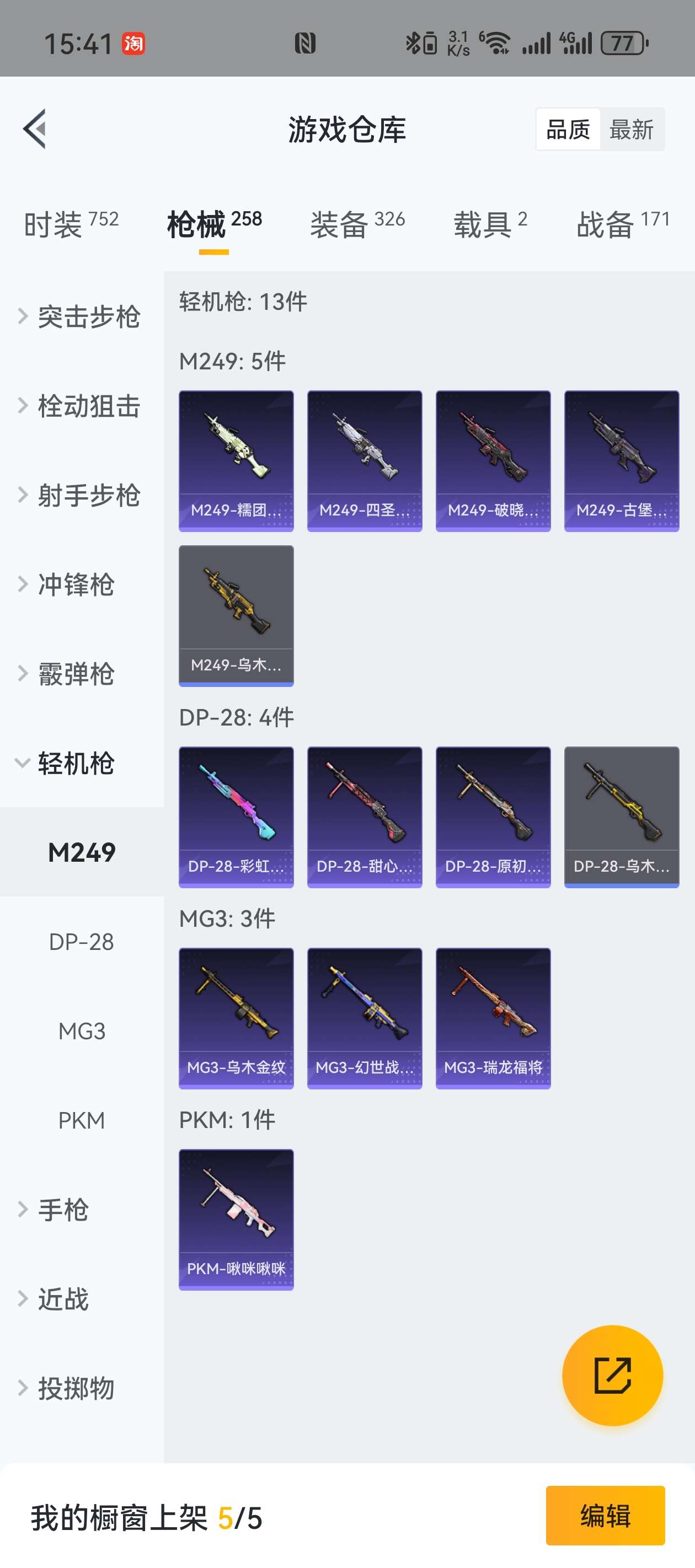Open the M249-糯团 skin tile

[x=236, y=461]
